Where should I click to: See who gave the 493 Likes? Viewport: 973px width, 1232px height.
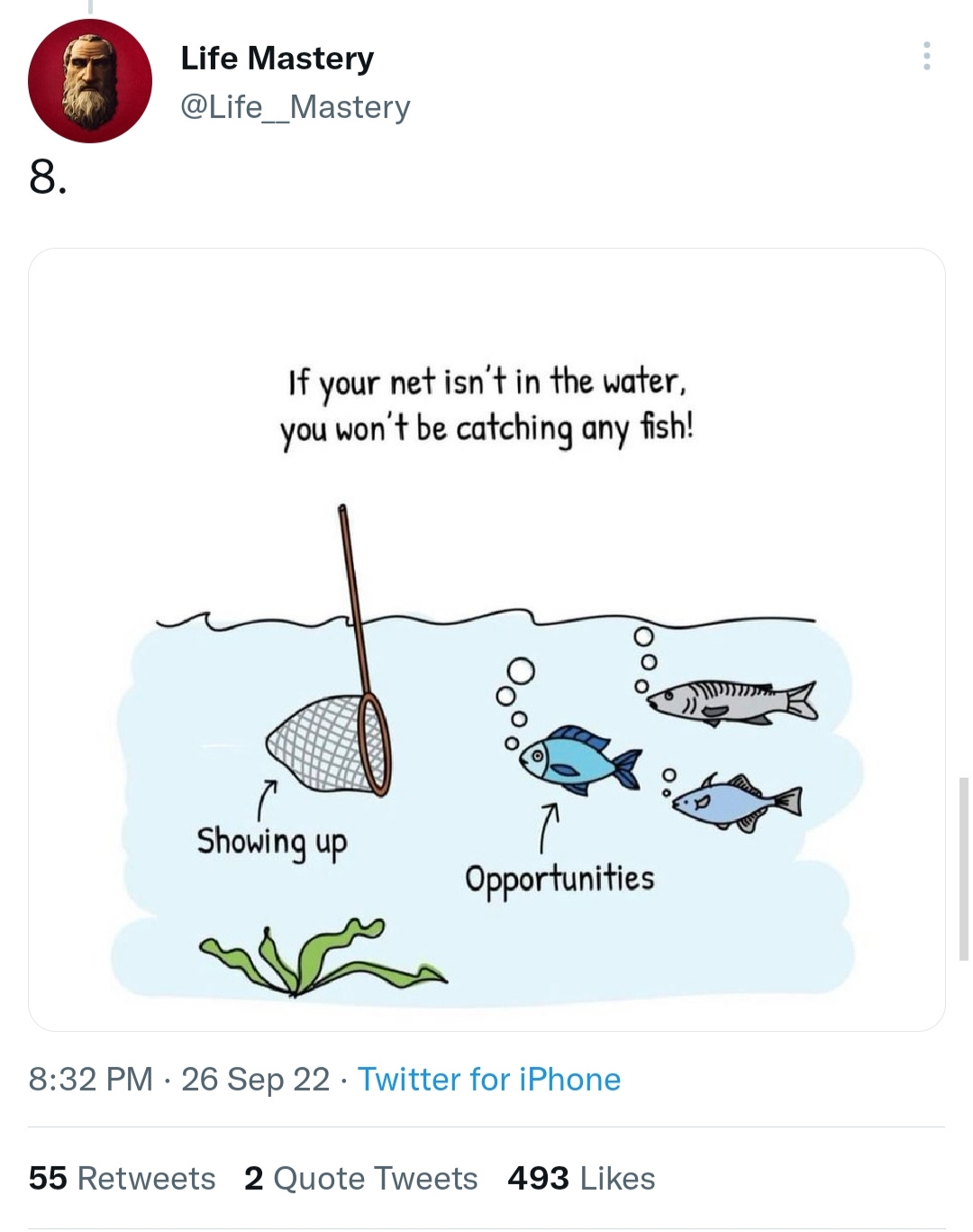click(x=581, y=1179)
